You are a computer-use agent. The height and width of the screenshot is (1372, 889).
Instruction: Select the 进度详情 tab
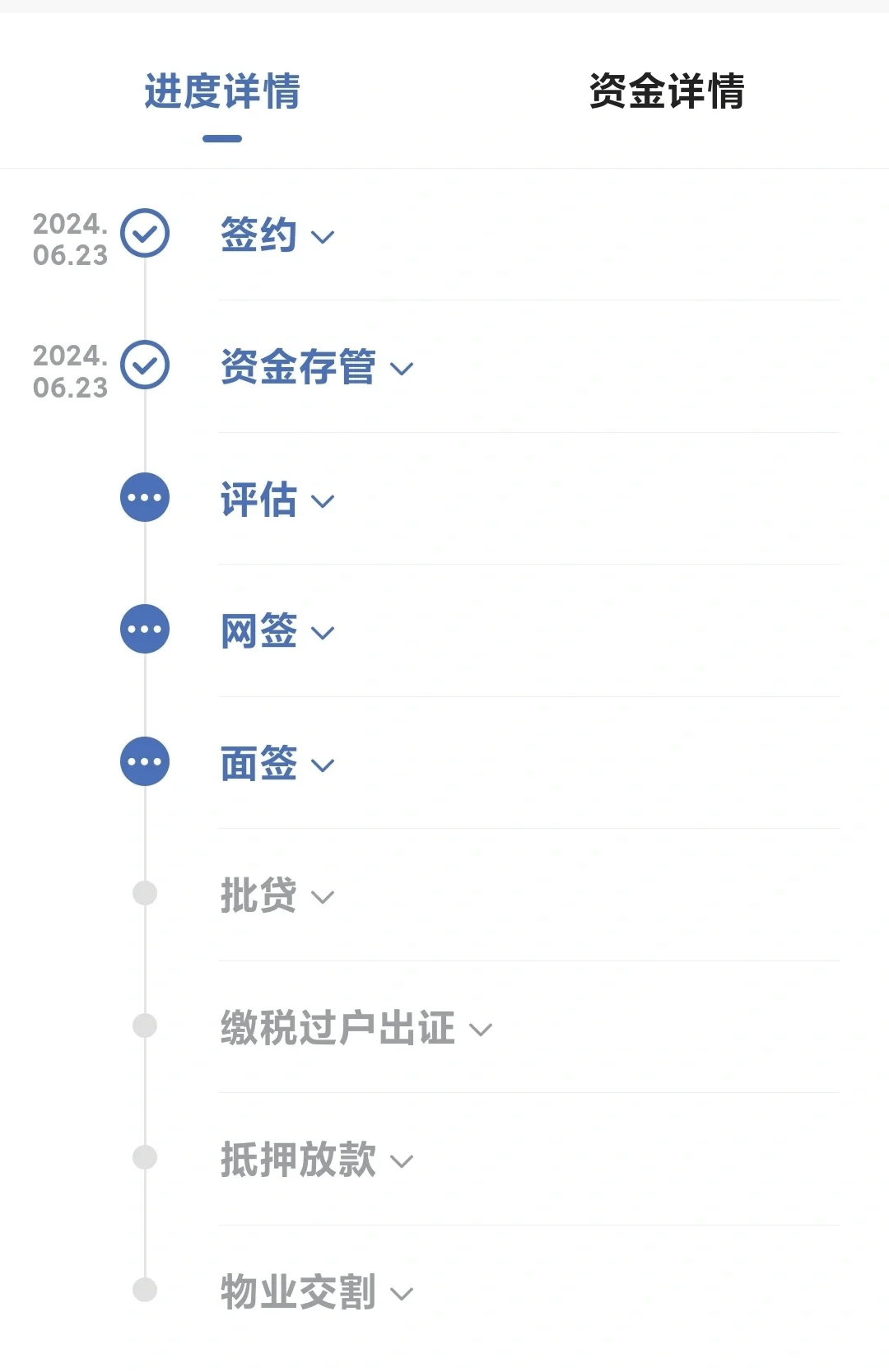pos(223,93)
